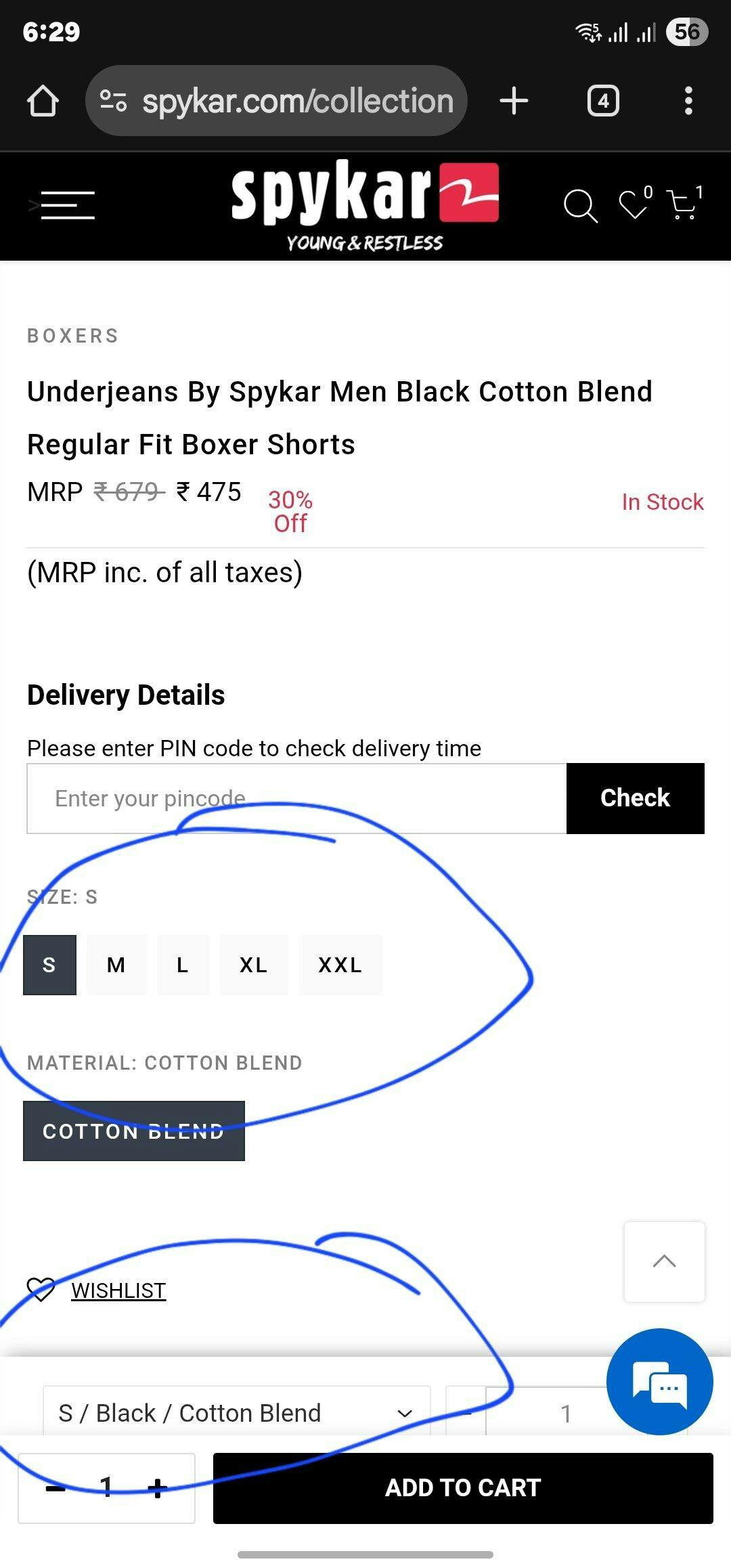Tap the scroll-to-top arrow button

(665, 1262)
